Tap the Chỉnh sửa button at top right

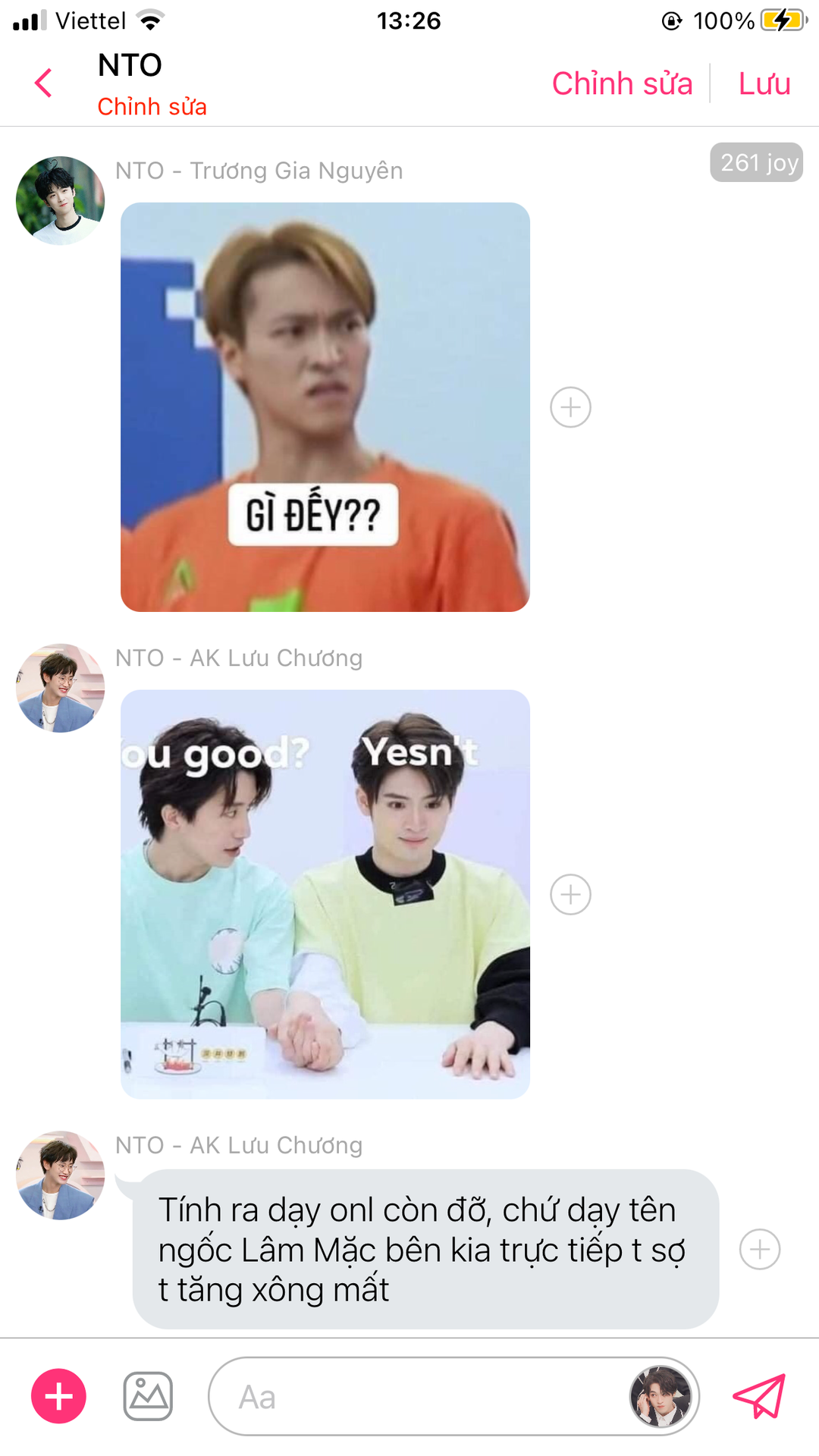coord(622,83)
